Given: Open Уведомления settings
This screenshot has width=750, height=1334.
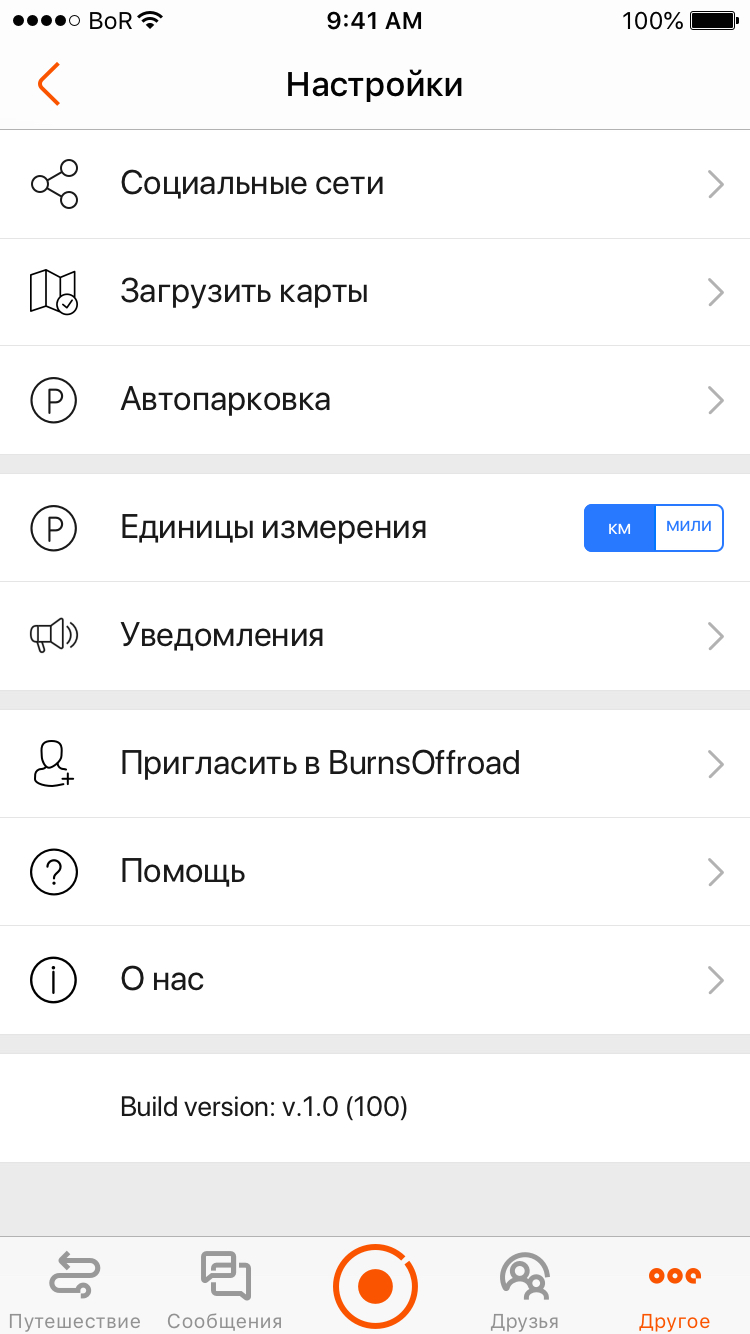Looking at the screenshot, I should coord(375,636).
